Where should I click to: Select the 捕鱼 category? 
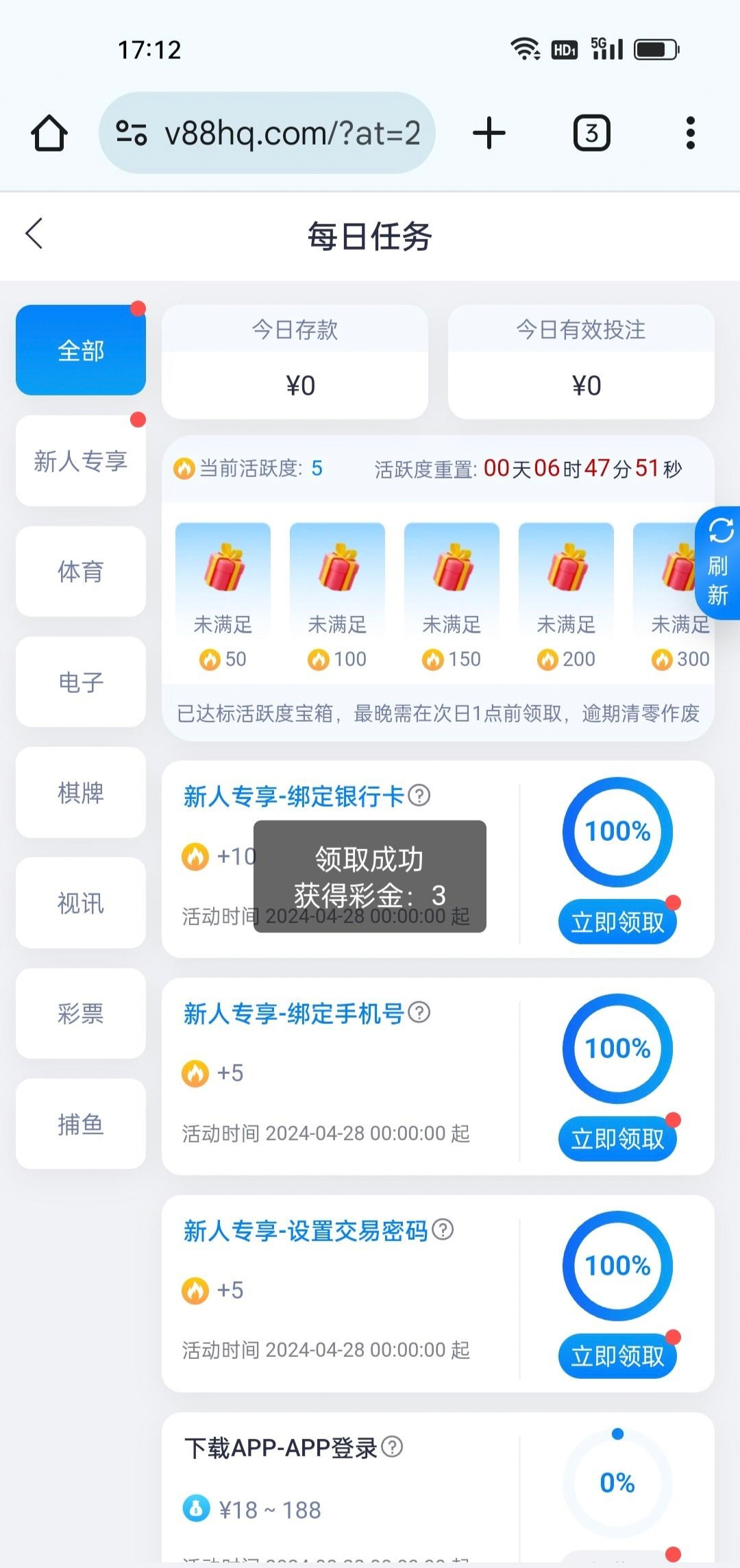click(x=81, y=1124)
